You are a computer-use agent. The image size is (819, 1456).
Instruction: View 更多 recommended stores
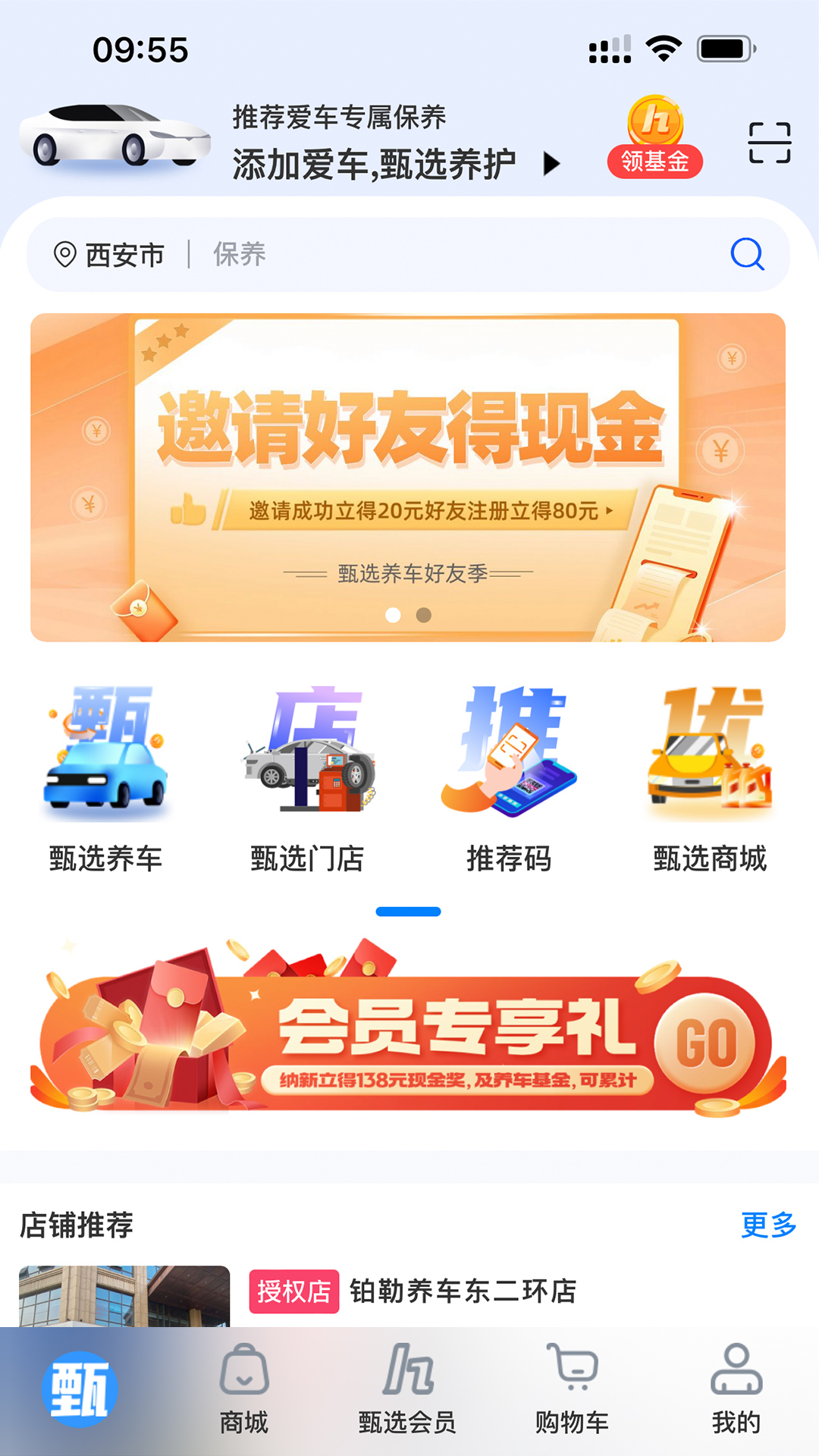tap(767, 1225)
